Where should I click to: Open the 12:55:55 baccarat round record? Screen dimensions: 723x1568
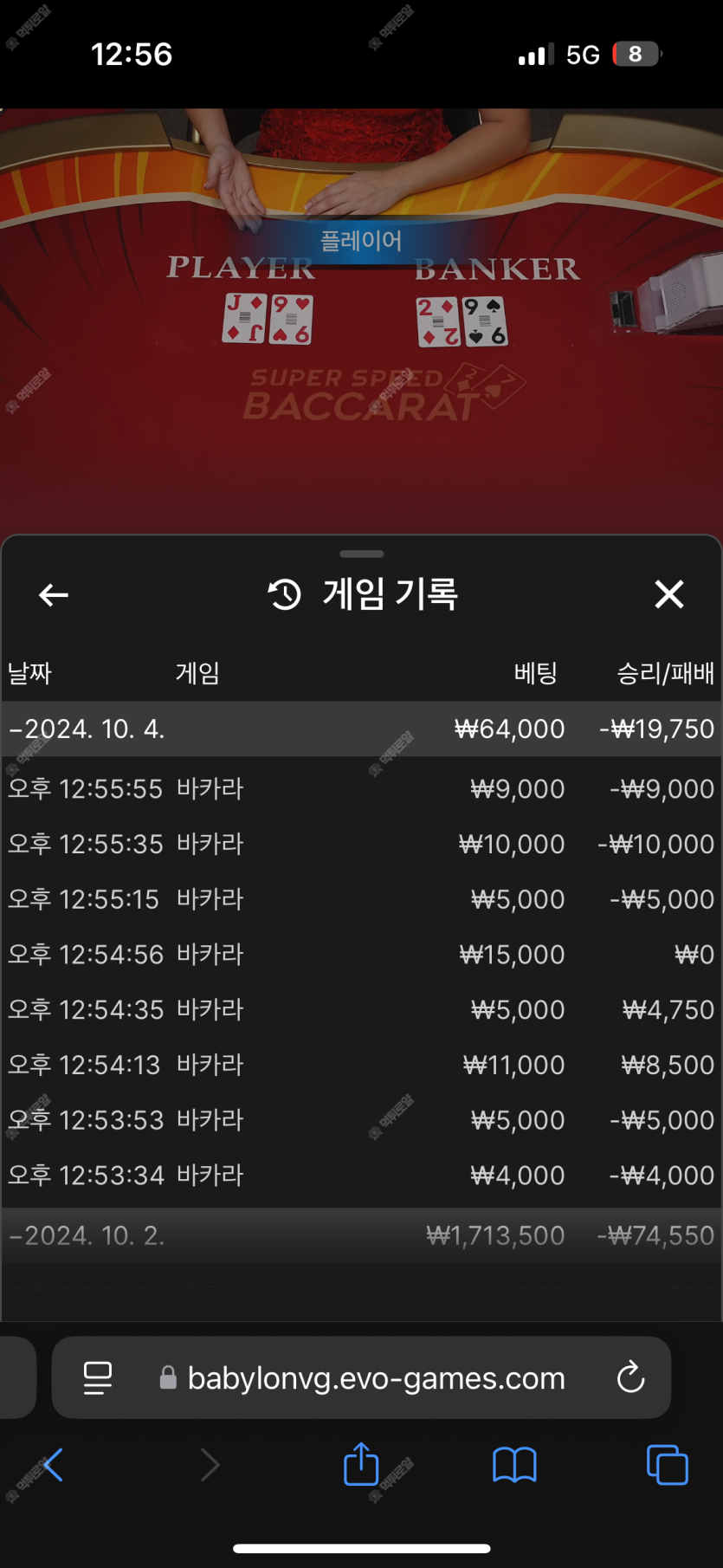(361, 788)
